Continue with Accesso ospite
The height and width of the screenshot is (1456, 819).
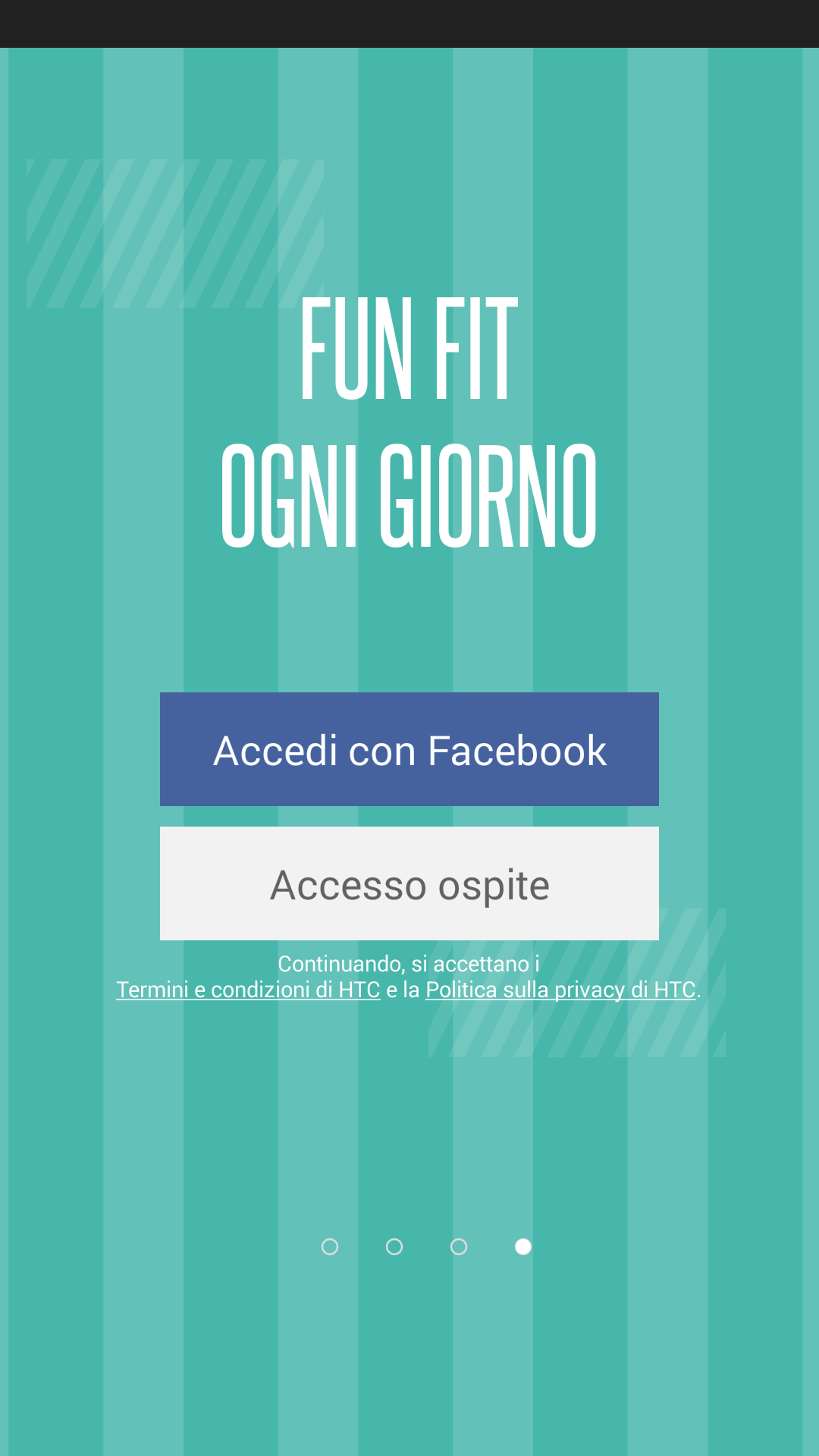click(x=409, y=883)
